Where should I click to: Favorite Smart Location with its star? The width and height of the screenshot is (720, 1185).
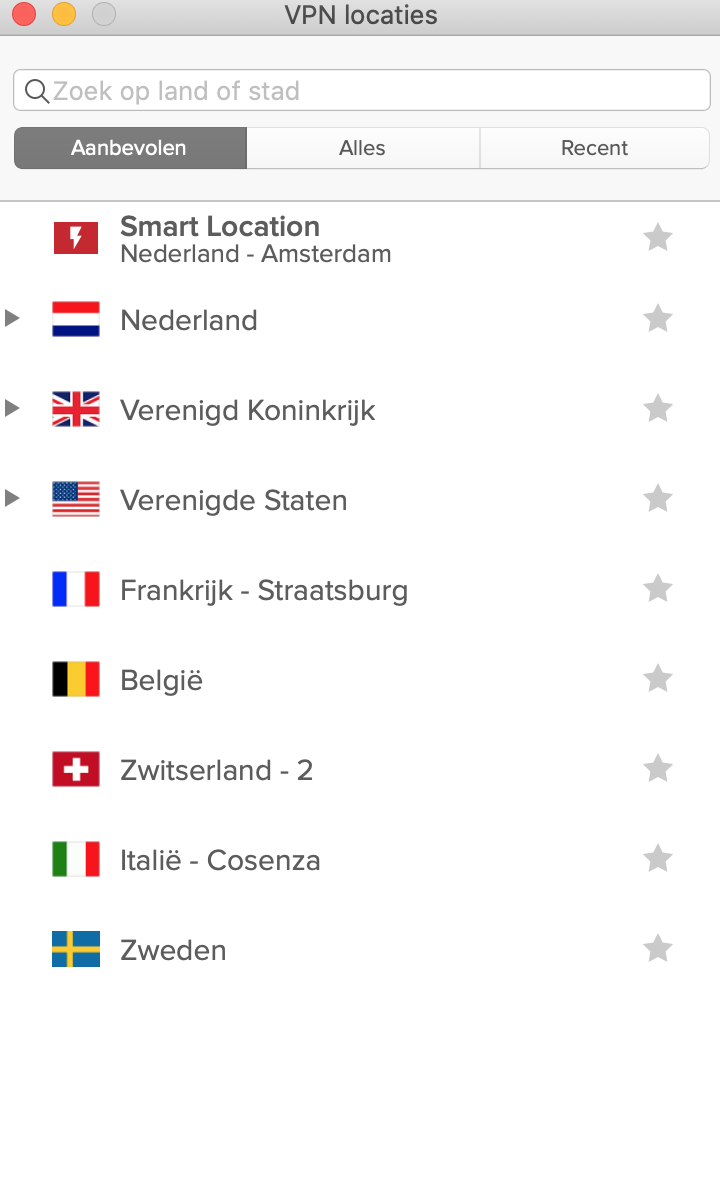click(x=658, y=237)
